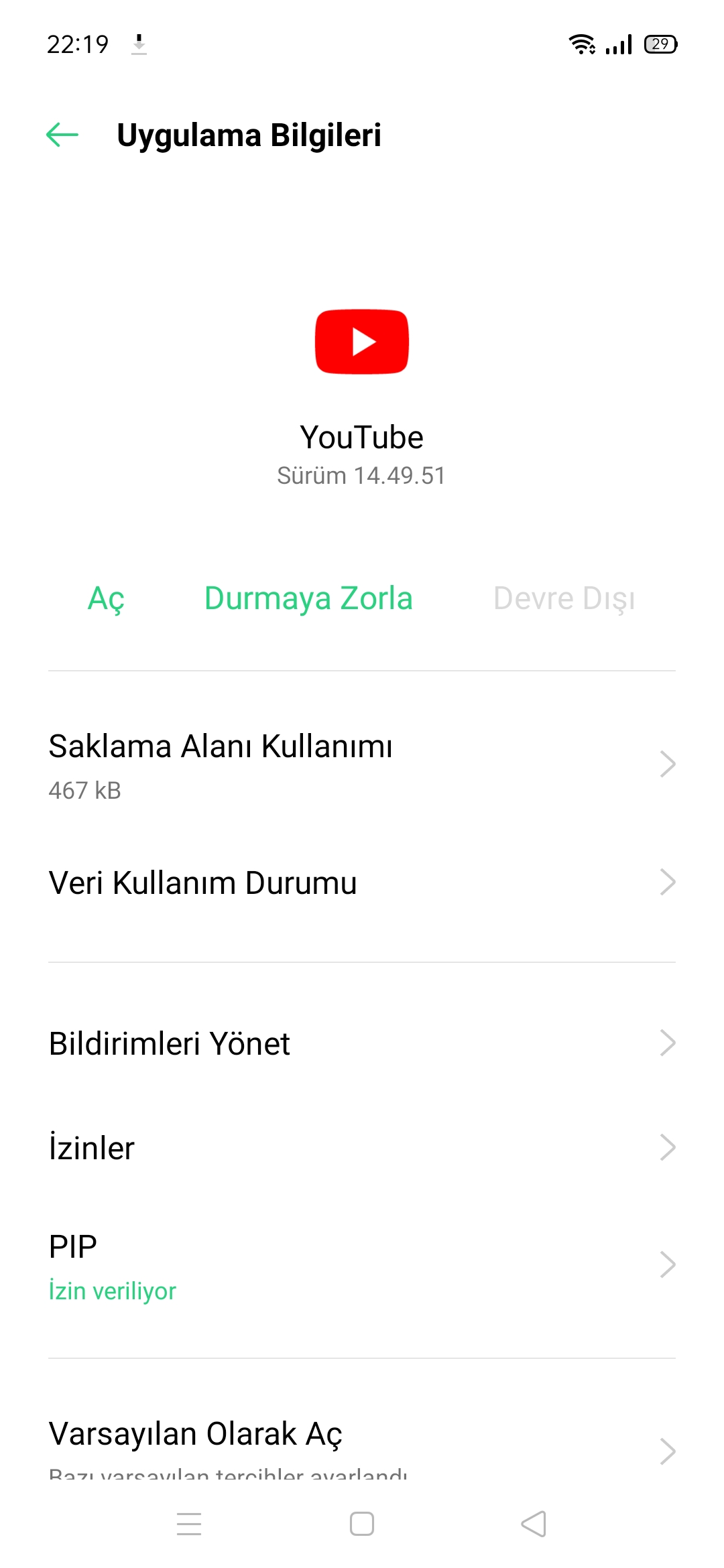This screenshot has height=1568, width=724.
Task: Open recent apps from navigation bar
Action: 189,1524
